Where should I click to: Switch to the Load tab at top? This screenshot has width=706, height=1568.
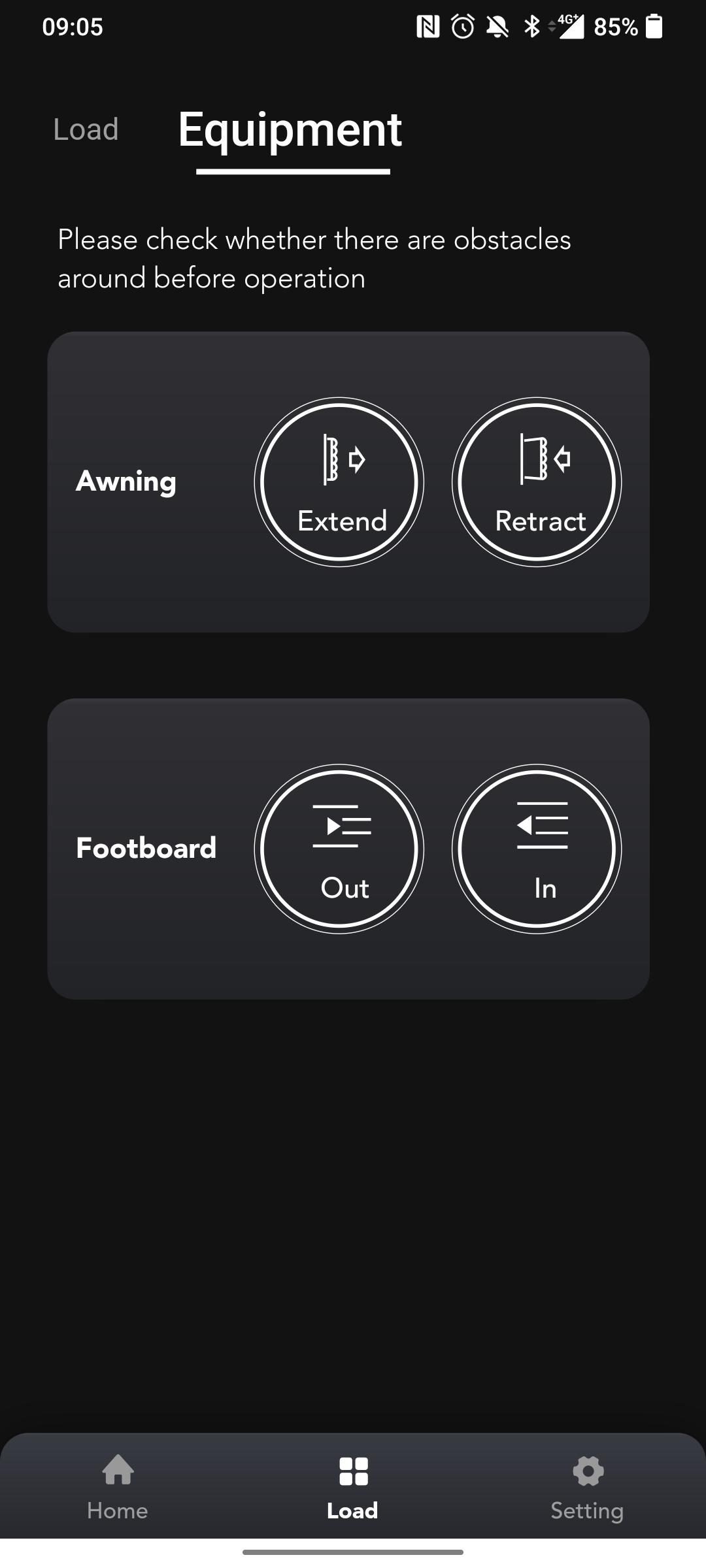point(86,129)
